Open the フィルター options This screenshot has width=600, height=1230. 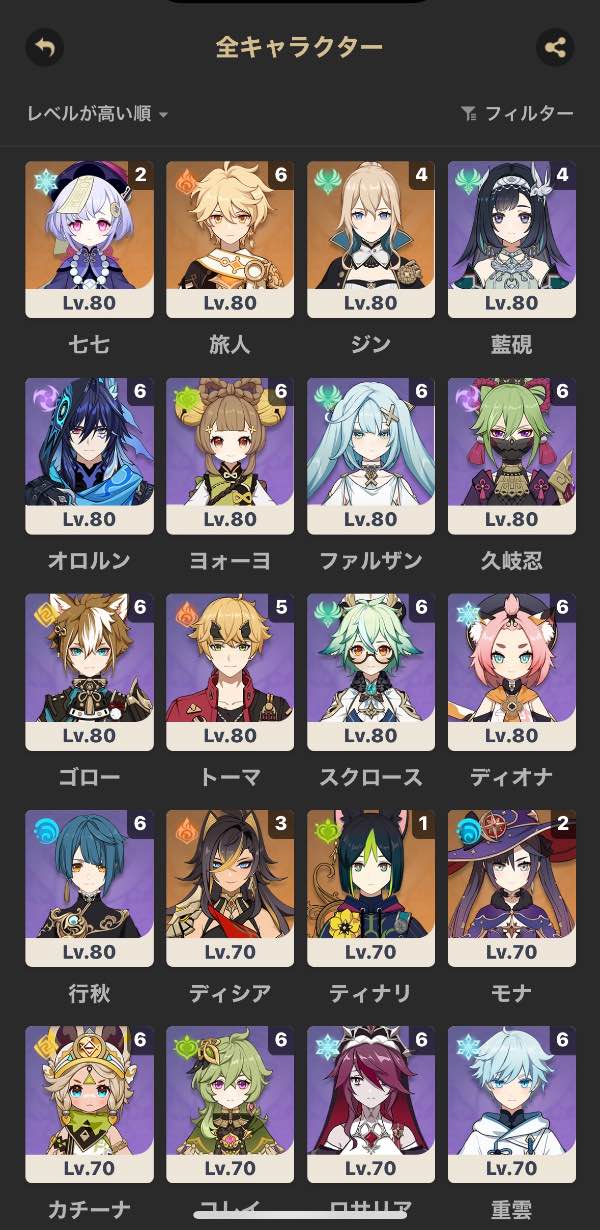[x=517, y=114]
